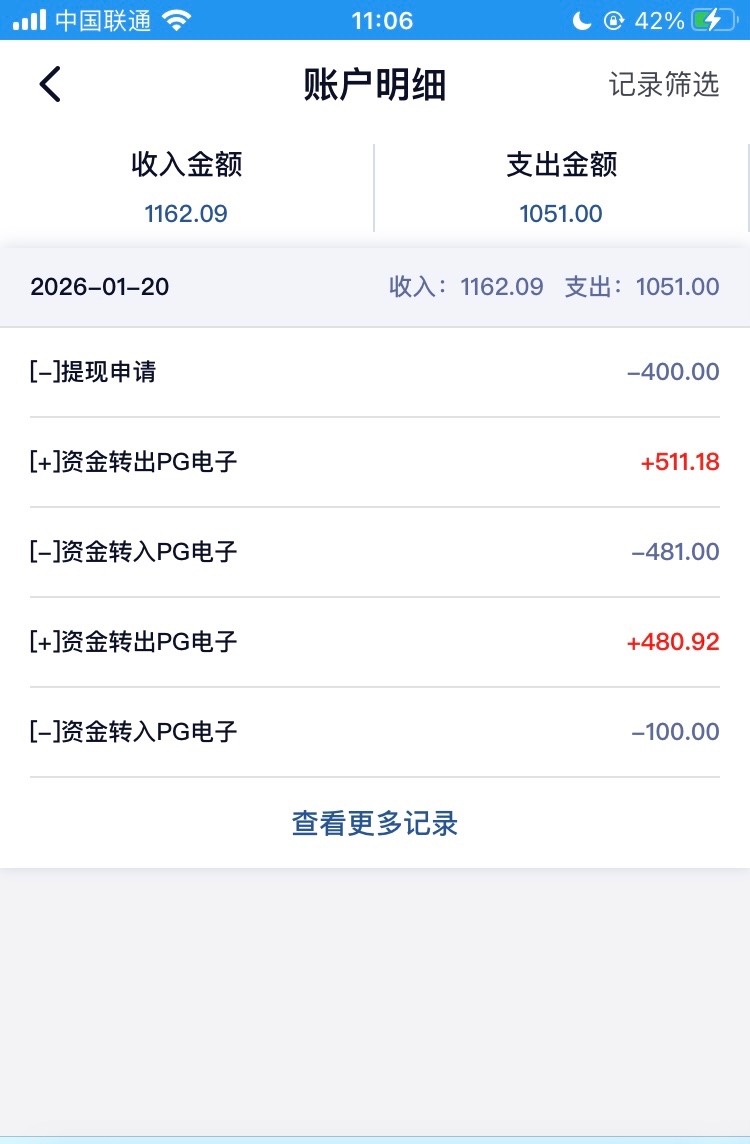This screenshot has height=1144, width=750.
Task: Go back from account details
Action: tap(50, 85)
